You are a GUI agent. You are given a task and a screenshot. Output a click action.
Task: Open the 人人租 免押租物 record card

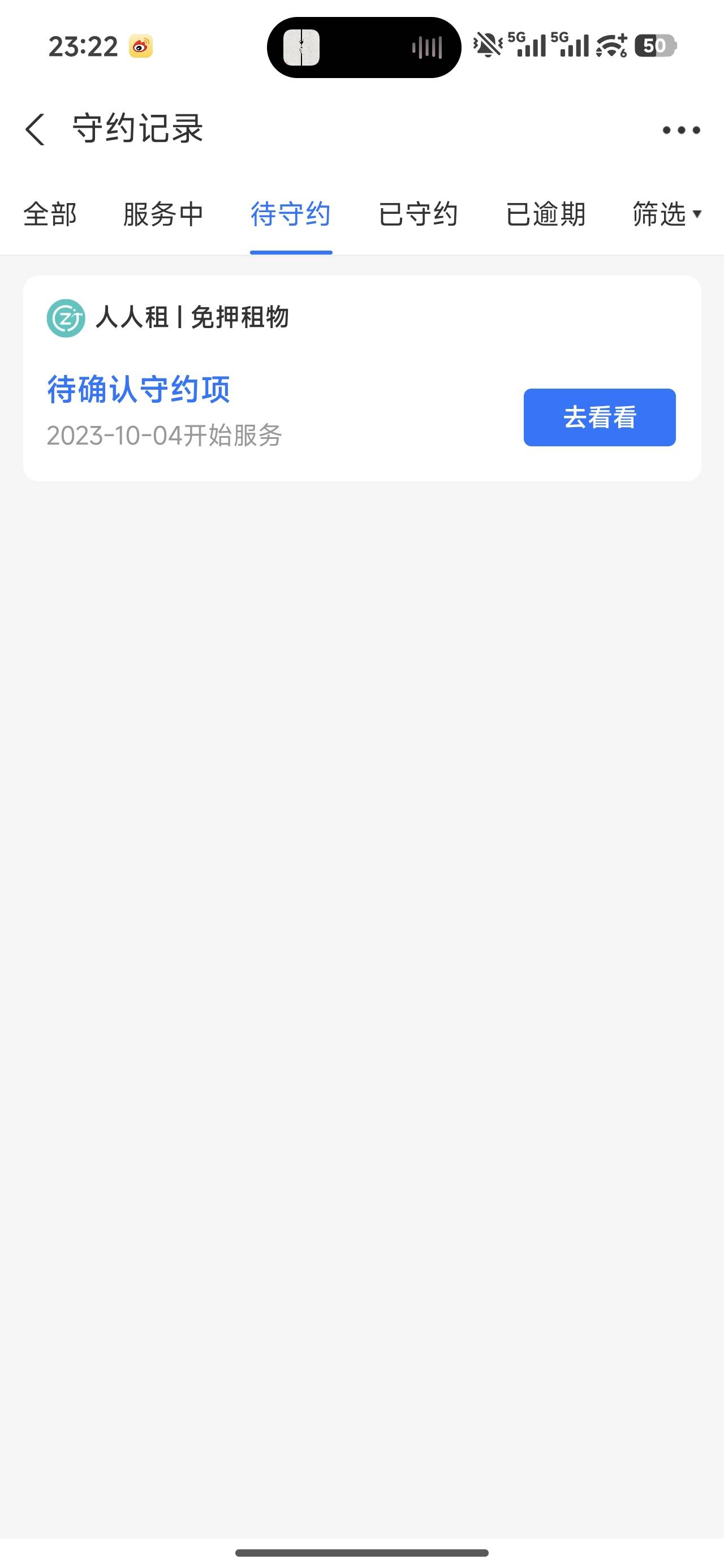click(x=363, y=378)
